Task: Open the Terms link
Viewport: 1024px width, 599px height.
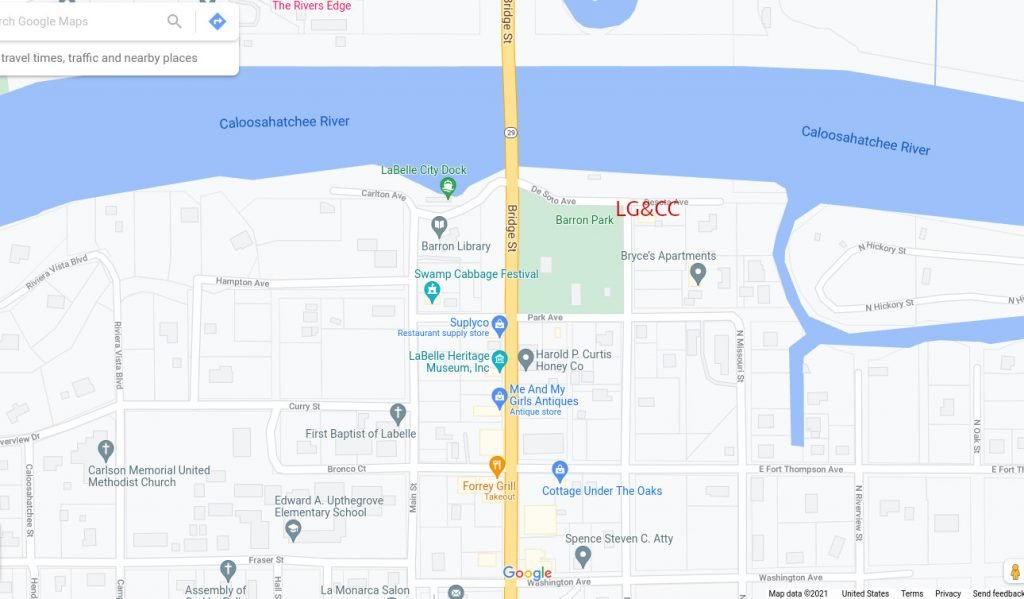Action: 911,593
